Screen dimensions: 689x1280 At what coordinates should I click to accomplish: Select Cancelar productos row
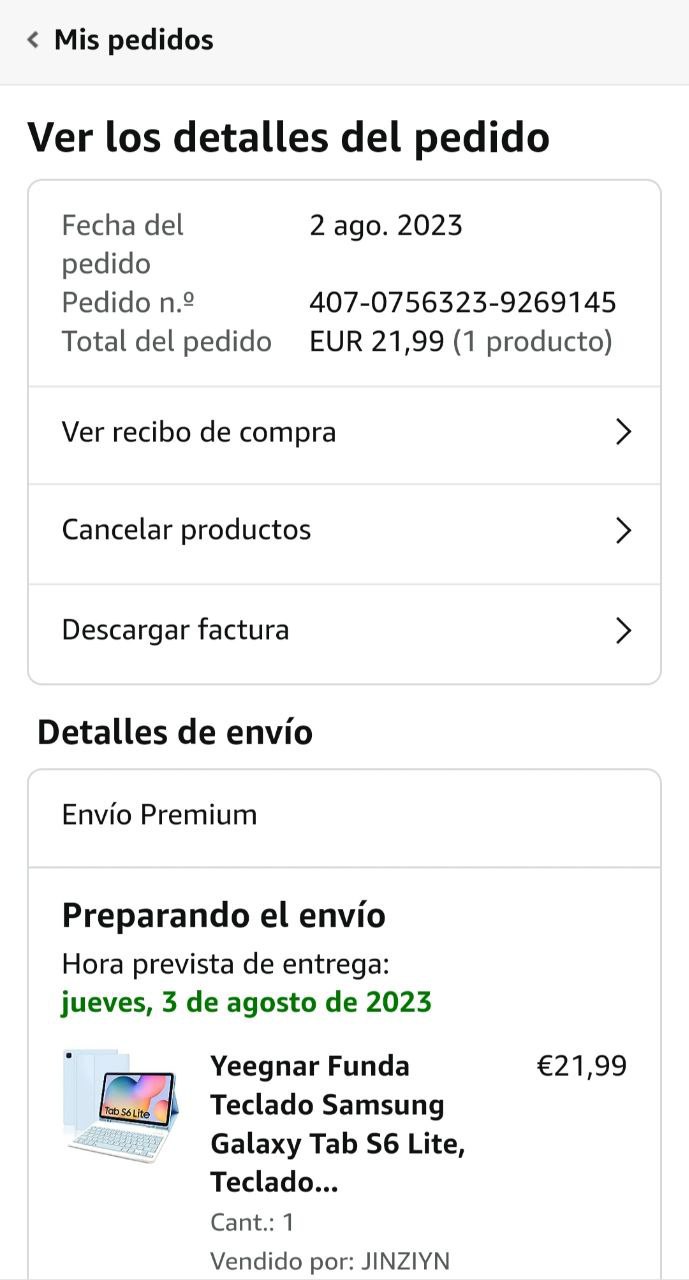click(x=344, y=530)
